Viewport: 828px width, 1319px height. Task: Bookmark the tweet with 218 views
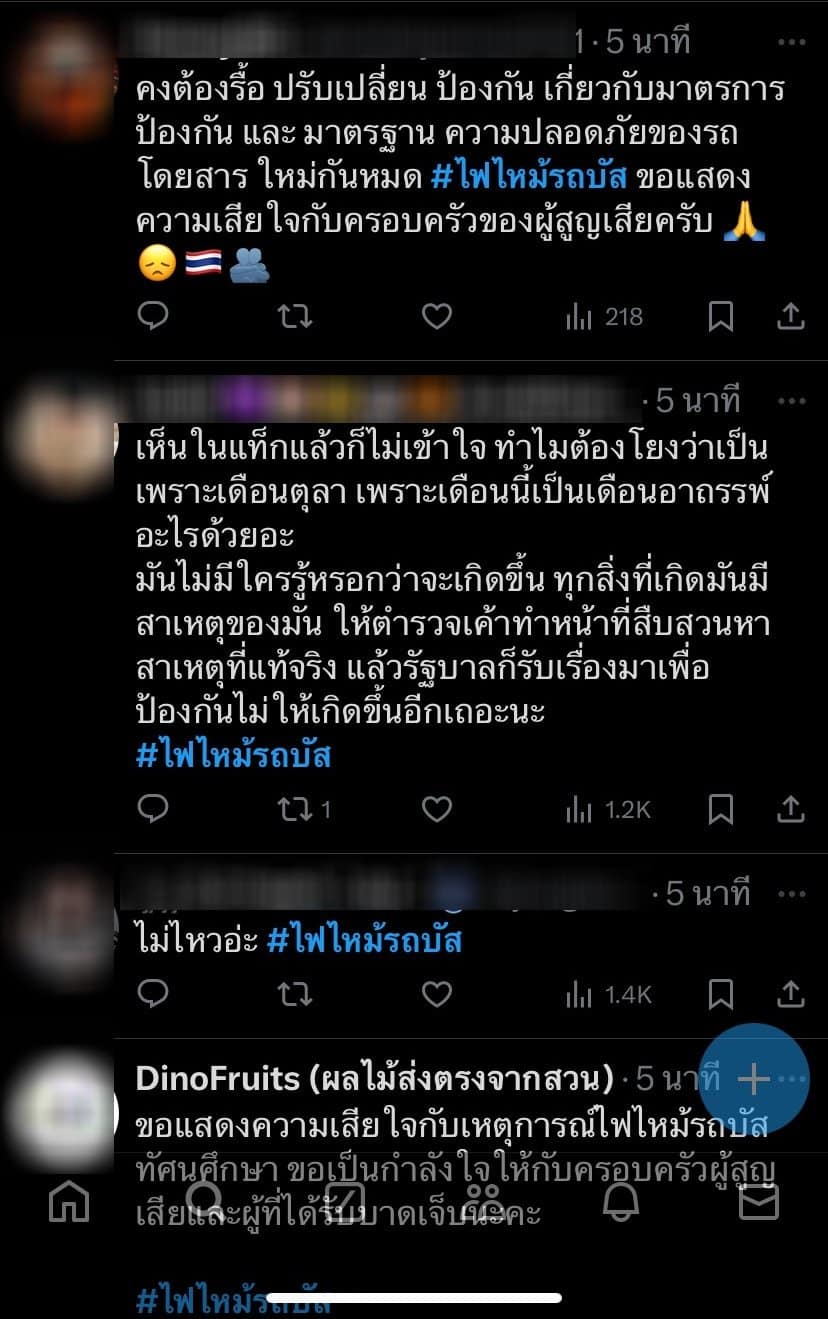coord(720,317)
